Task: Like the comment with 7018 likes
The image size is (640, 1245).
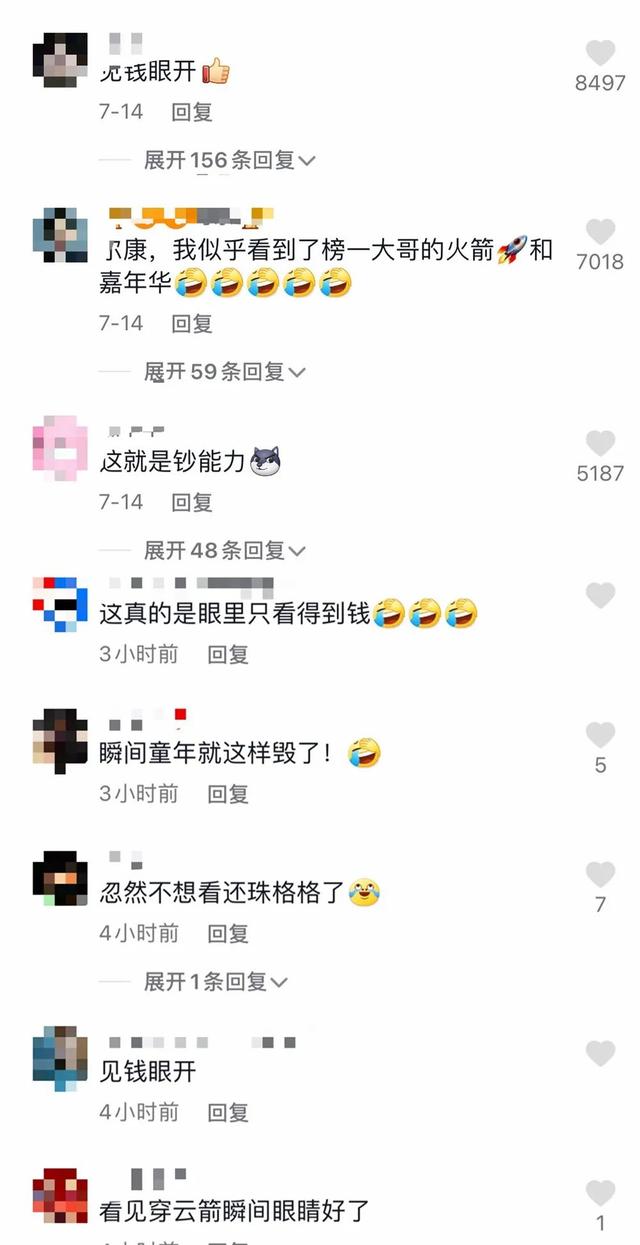Action: (x=600, y=232)
